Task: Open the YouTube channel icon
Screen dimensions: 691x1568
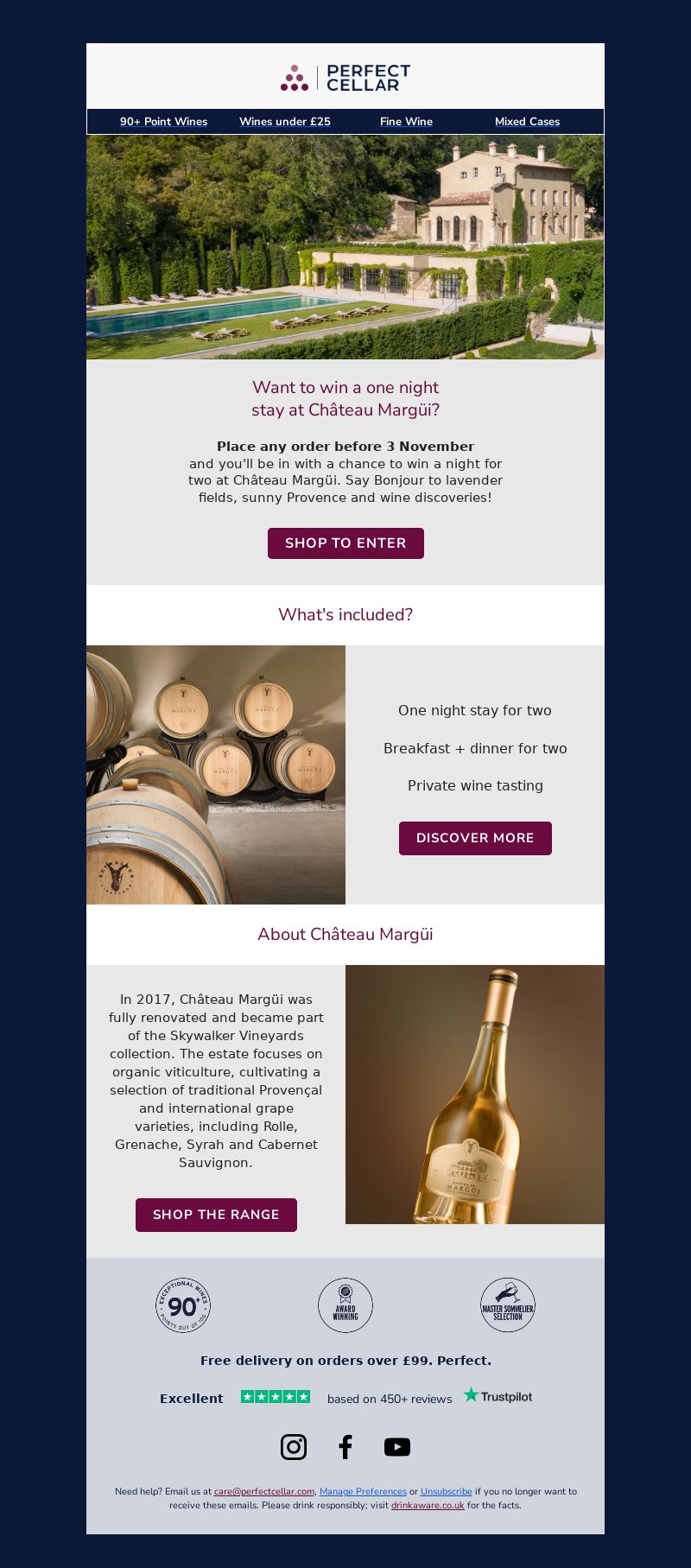Action: click(x=397, y=1446)
